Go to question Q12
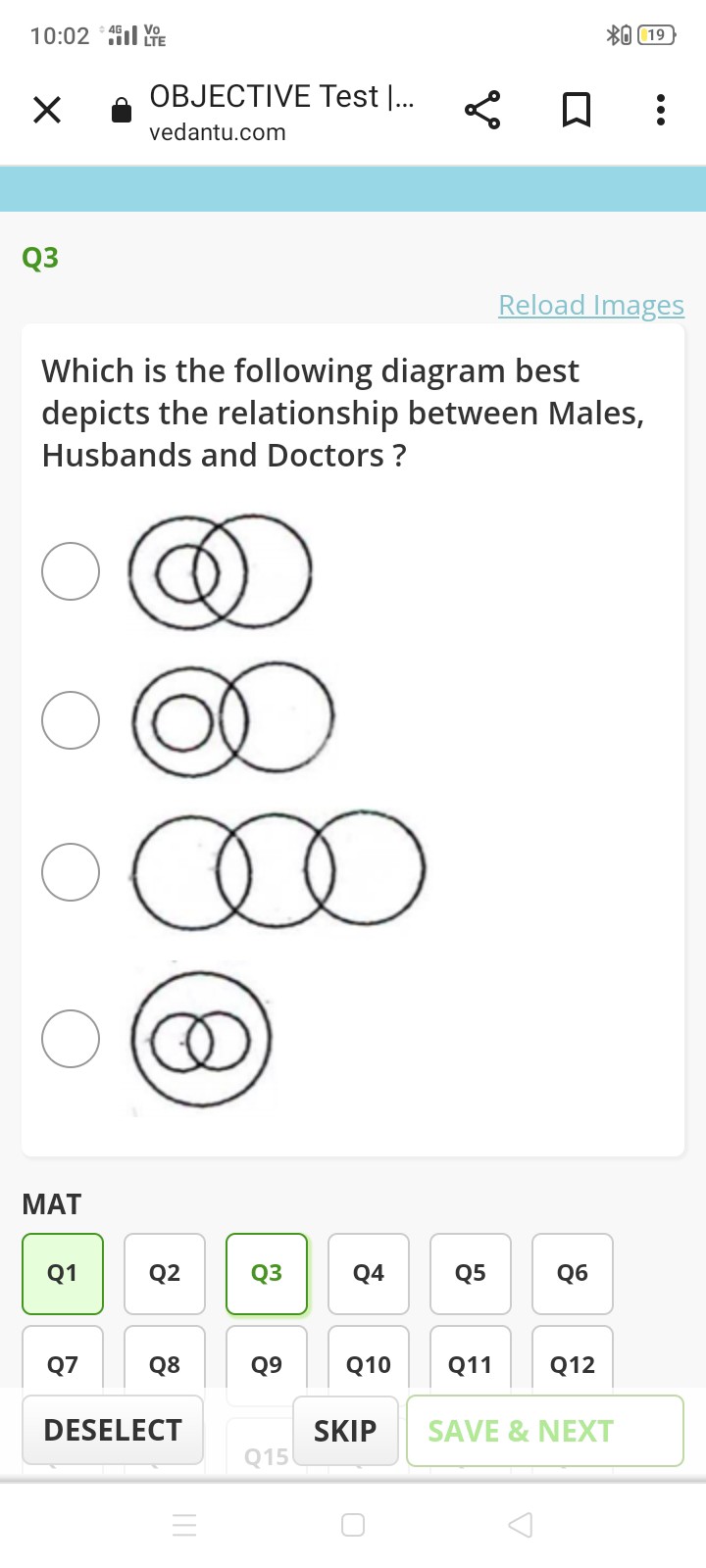This screenshot has height=1568, width=706. [573, 1360]
